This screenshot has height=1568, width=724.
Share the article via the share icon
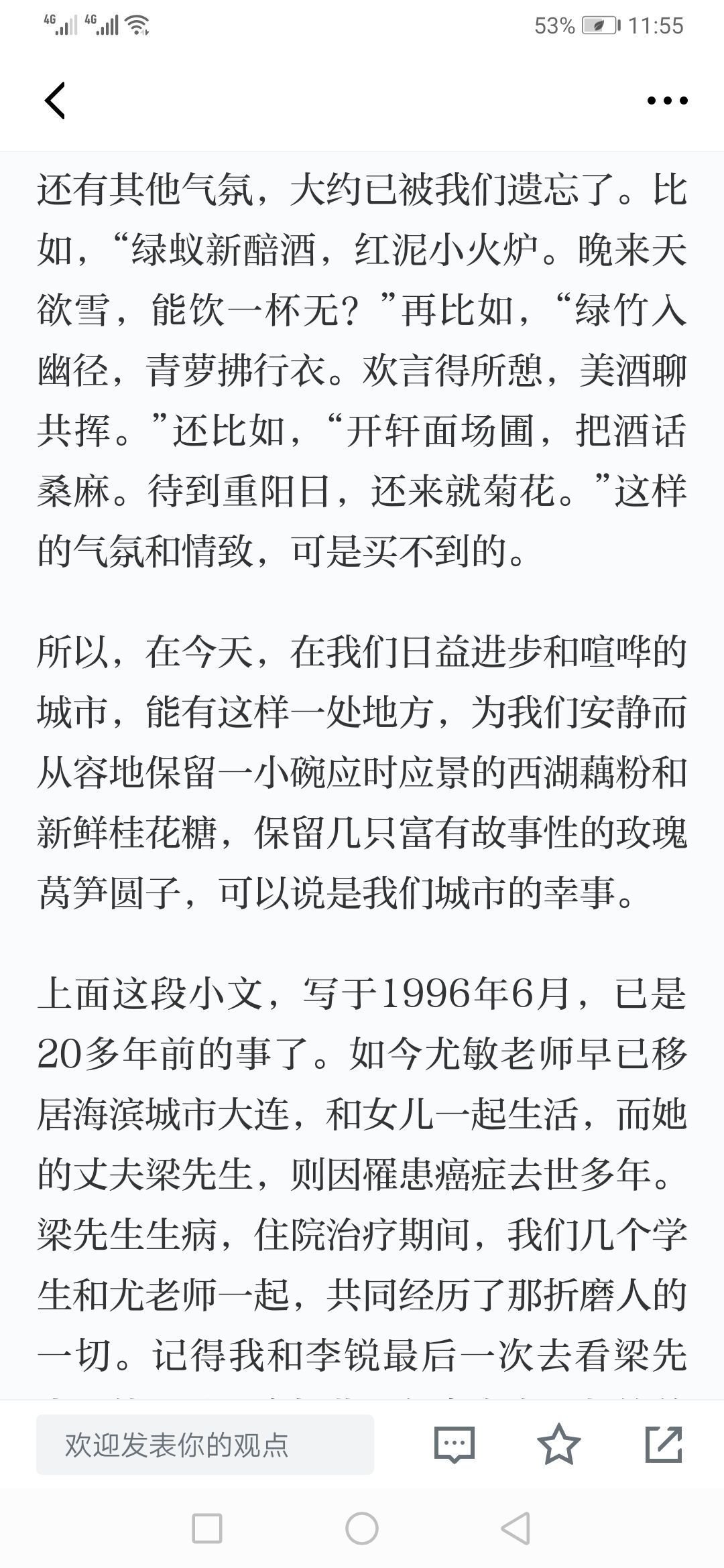coord(664,1444)
